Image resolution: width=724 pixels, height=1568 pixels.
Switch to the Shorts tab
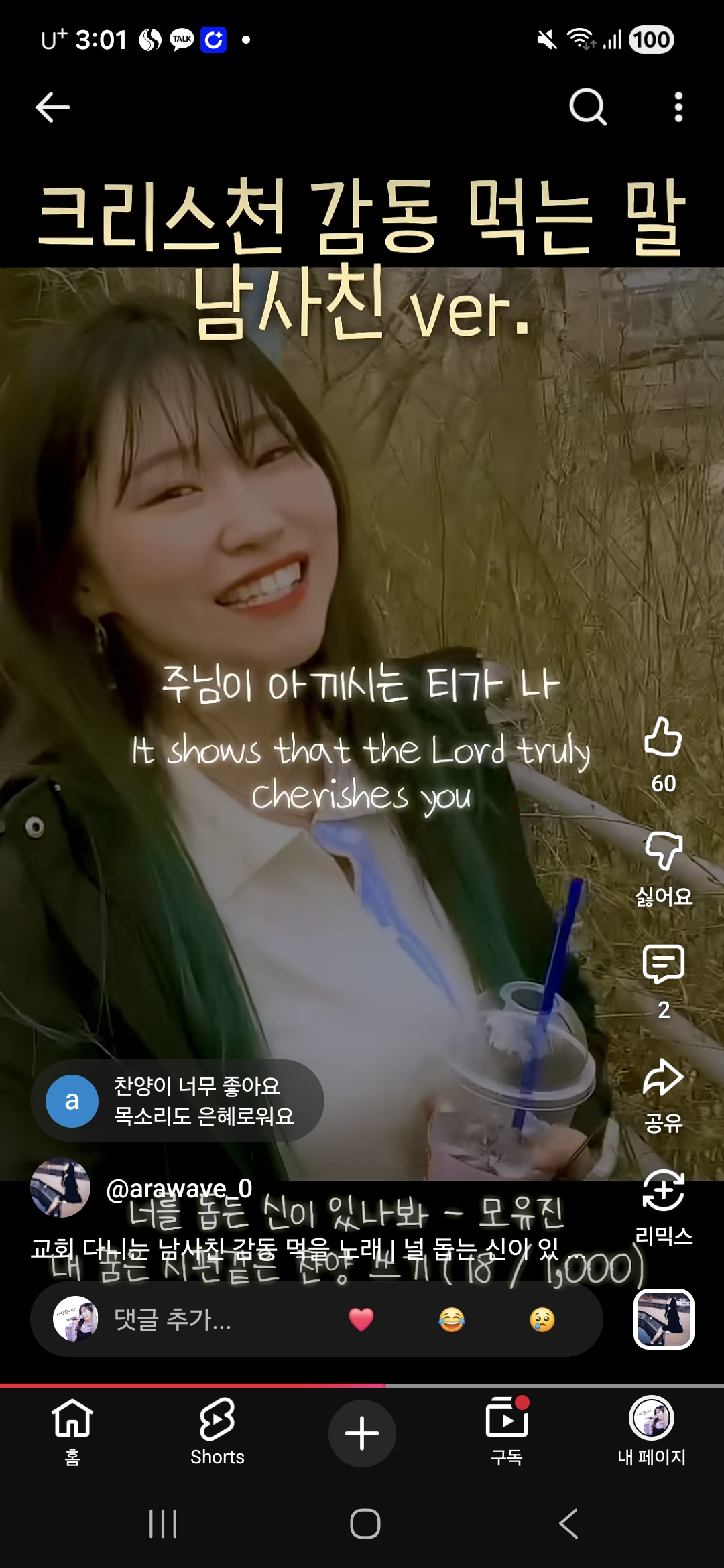217,1432
